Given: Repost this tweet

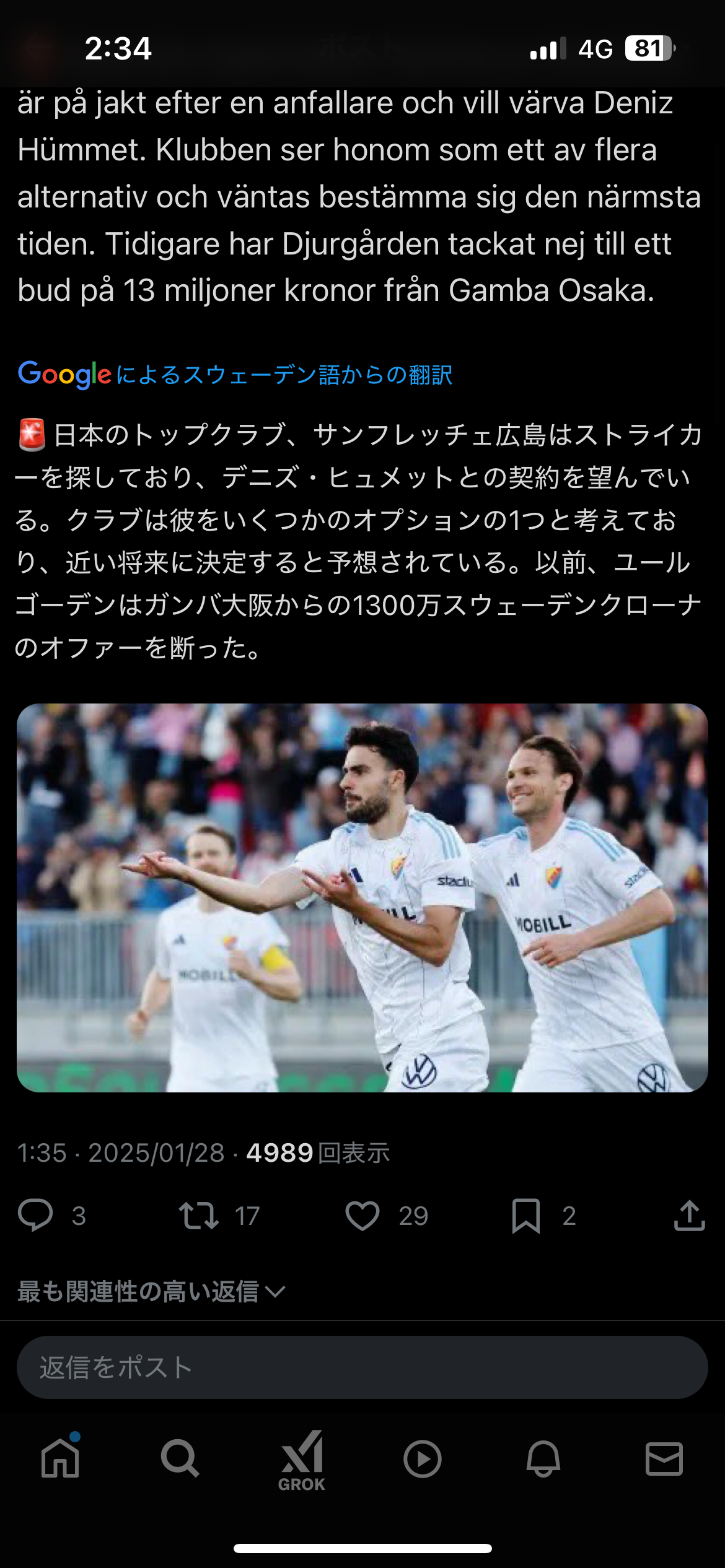Looking at the screenshot, I should (x=199, y=1215).
